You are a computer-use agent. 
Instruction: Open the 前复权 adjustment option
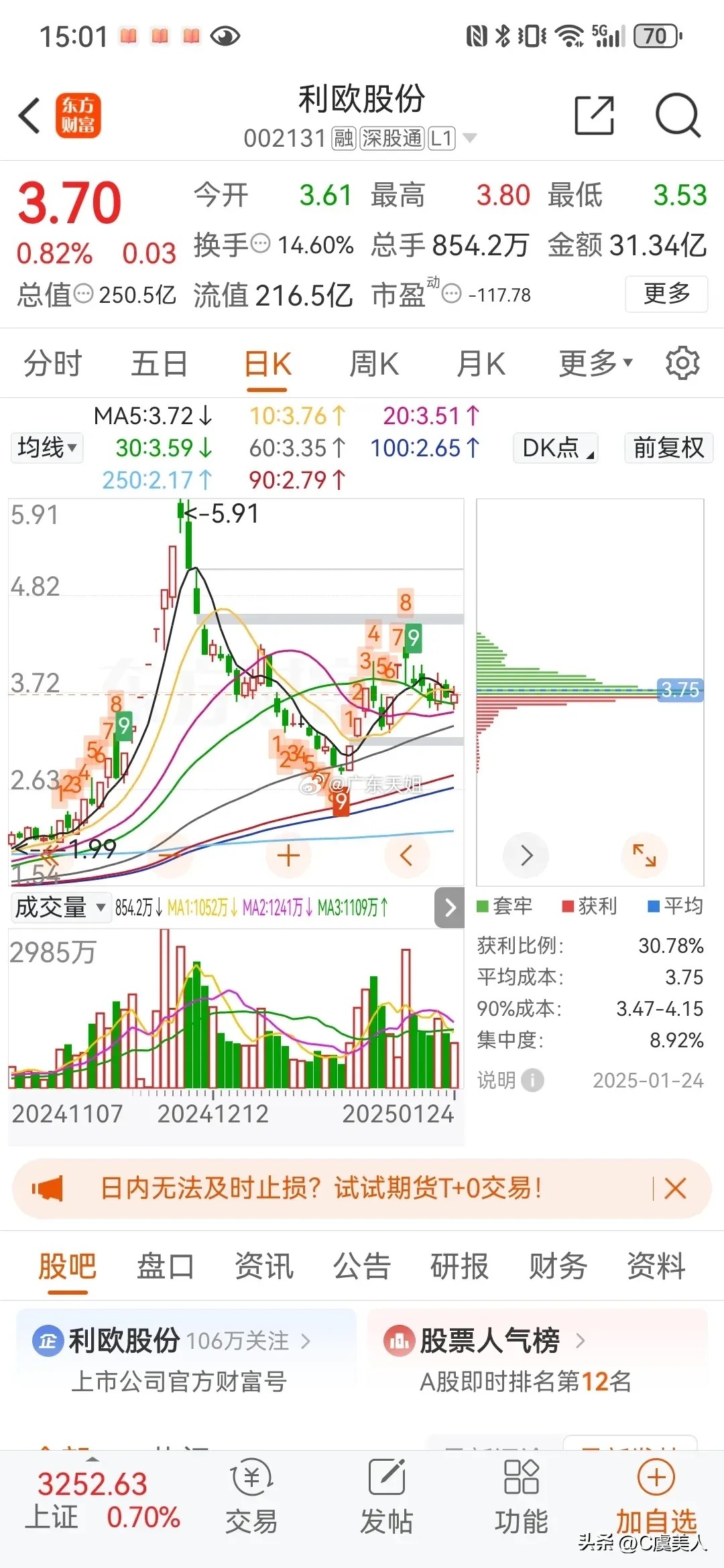click(668, 447)
